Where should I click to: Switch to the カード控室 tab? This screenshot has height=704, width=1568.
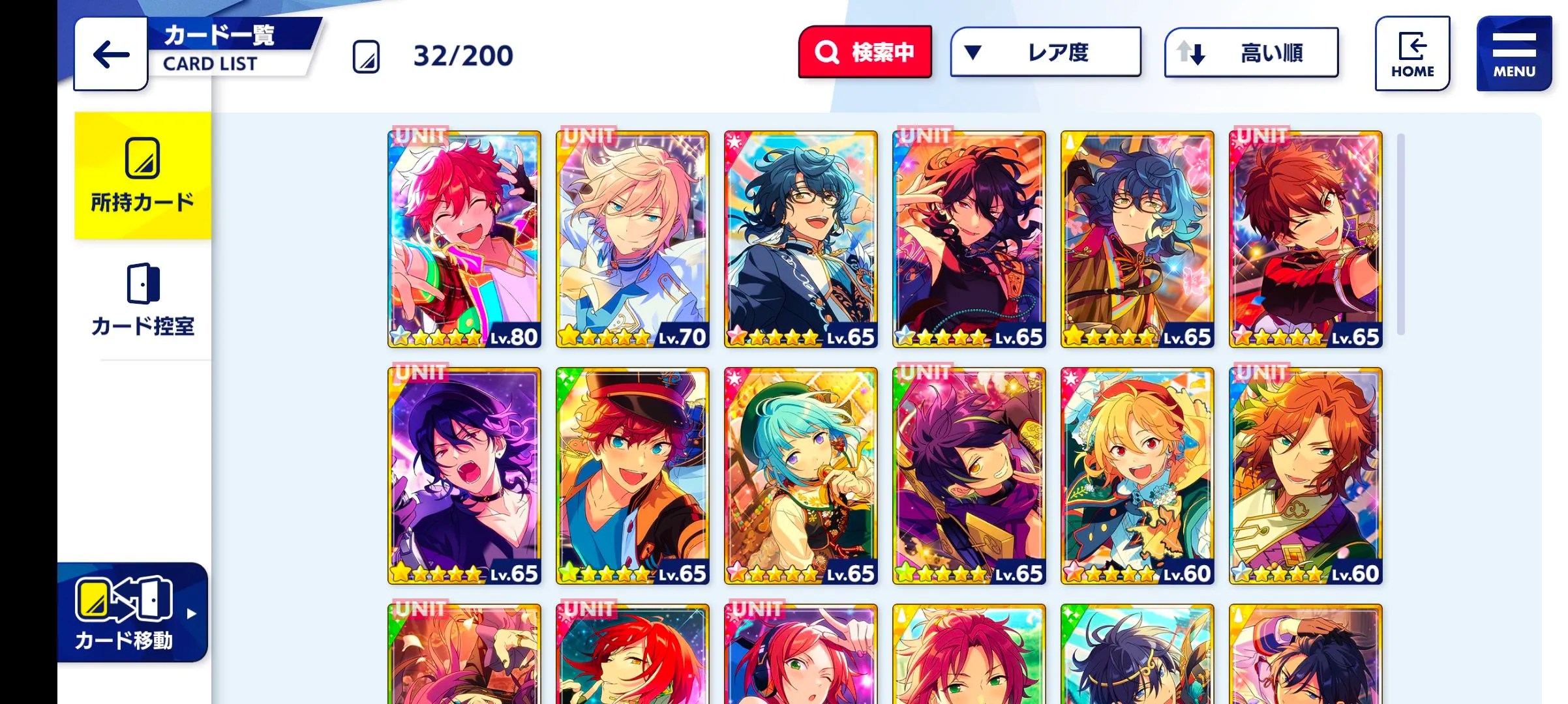coord(143,300)
